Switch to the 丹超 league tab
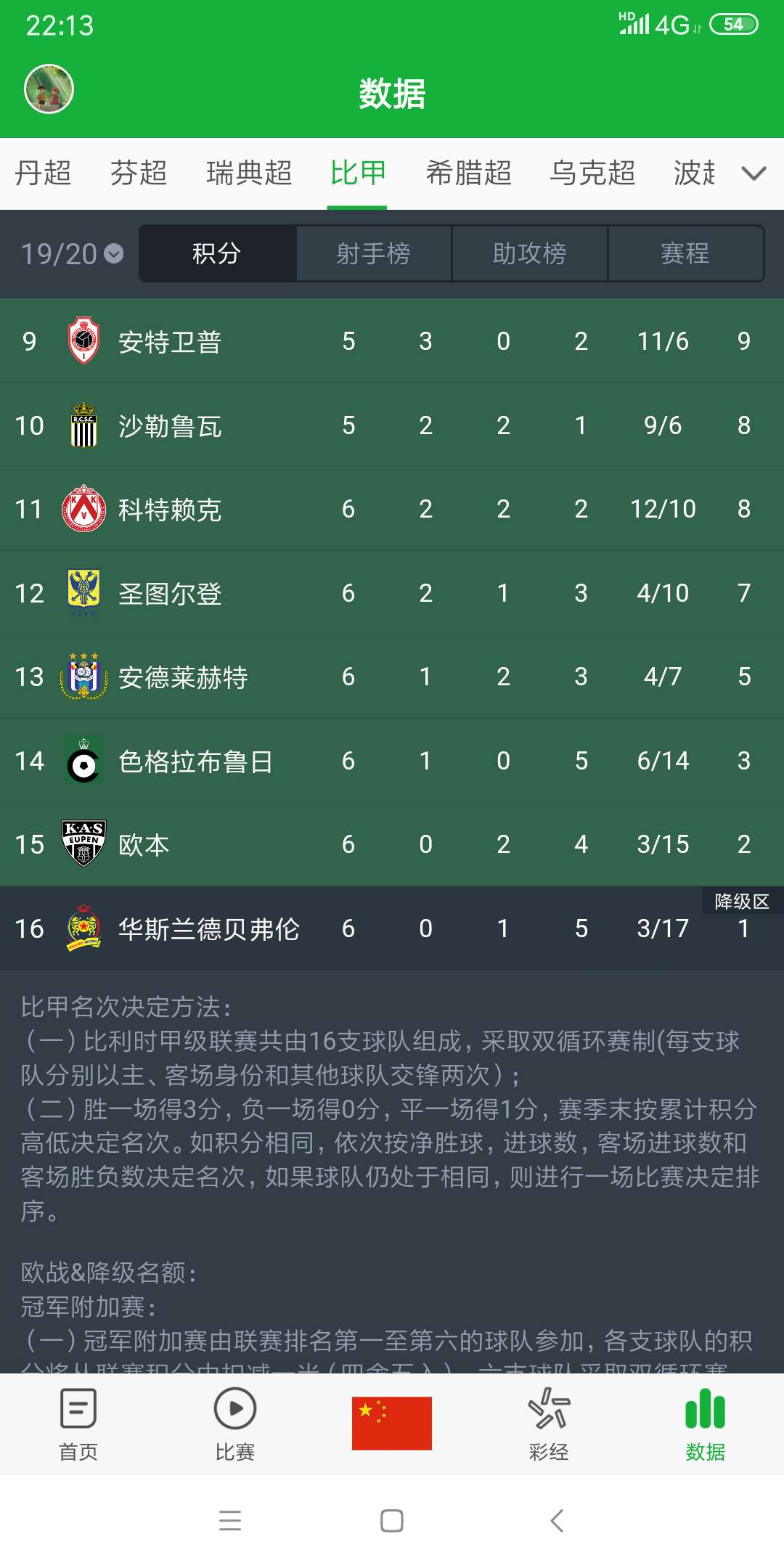Viewport: 784px width, 1568px height. [x=43, y=173]
